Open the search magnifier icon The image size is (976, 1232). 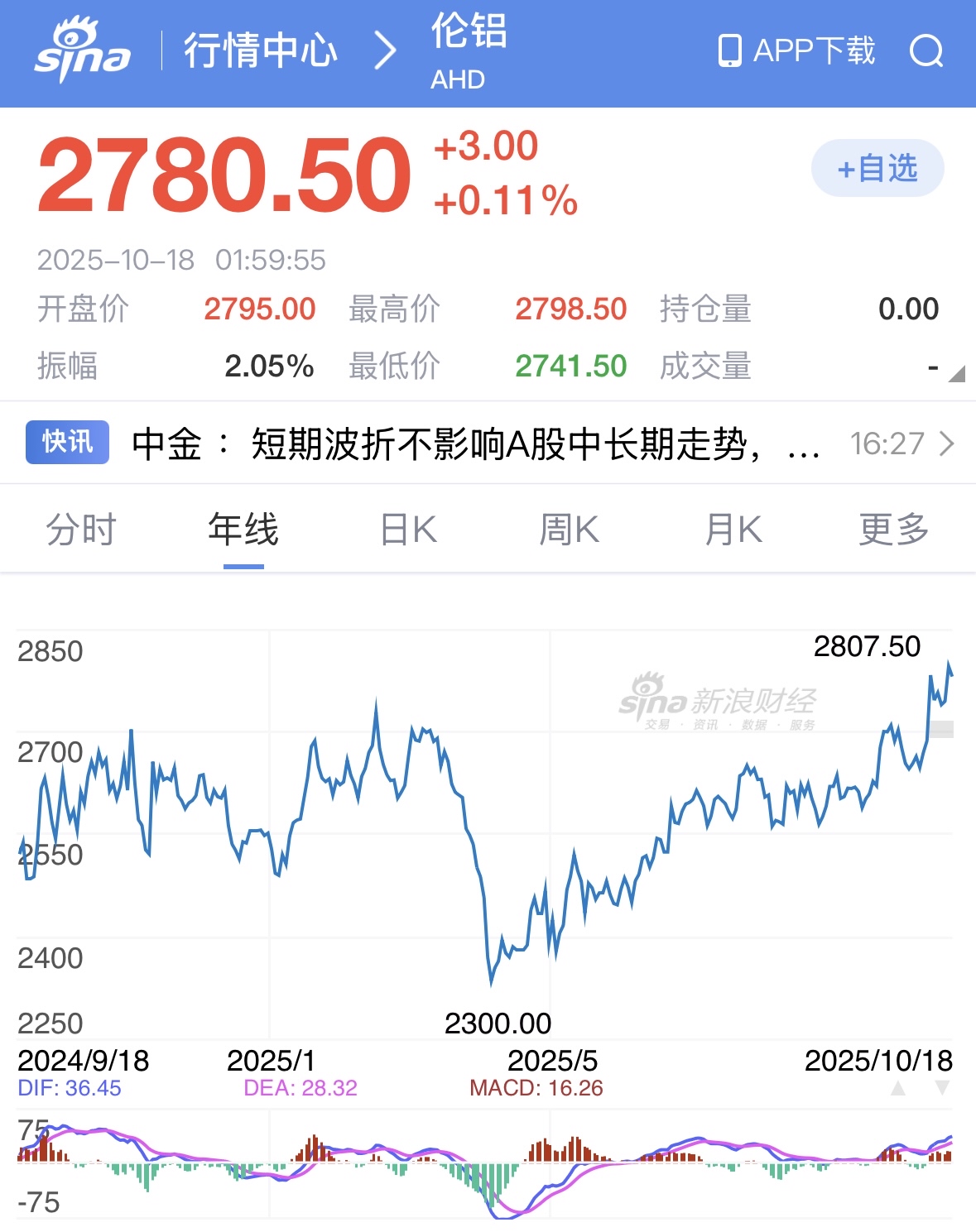[x=926, y=51]
